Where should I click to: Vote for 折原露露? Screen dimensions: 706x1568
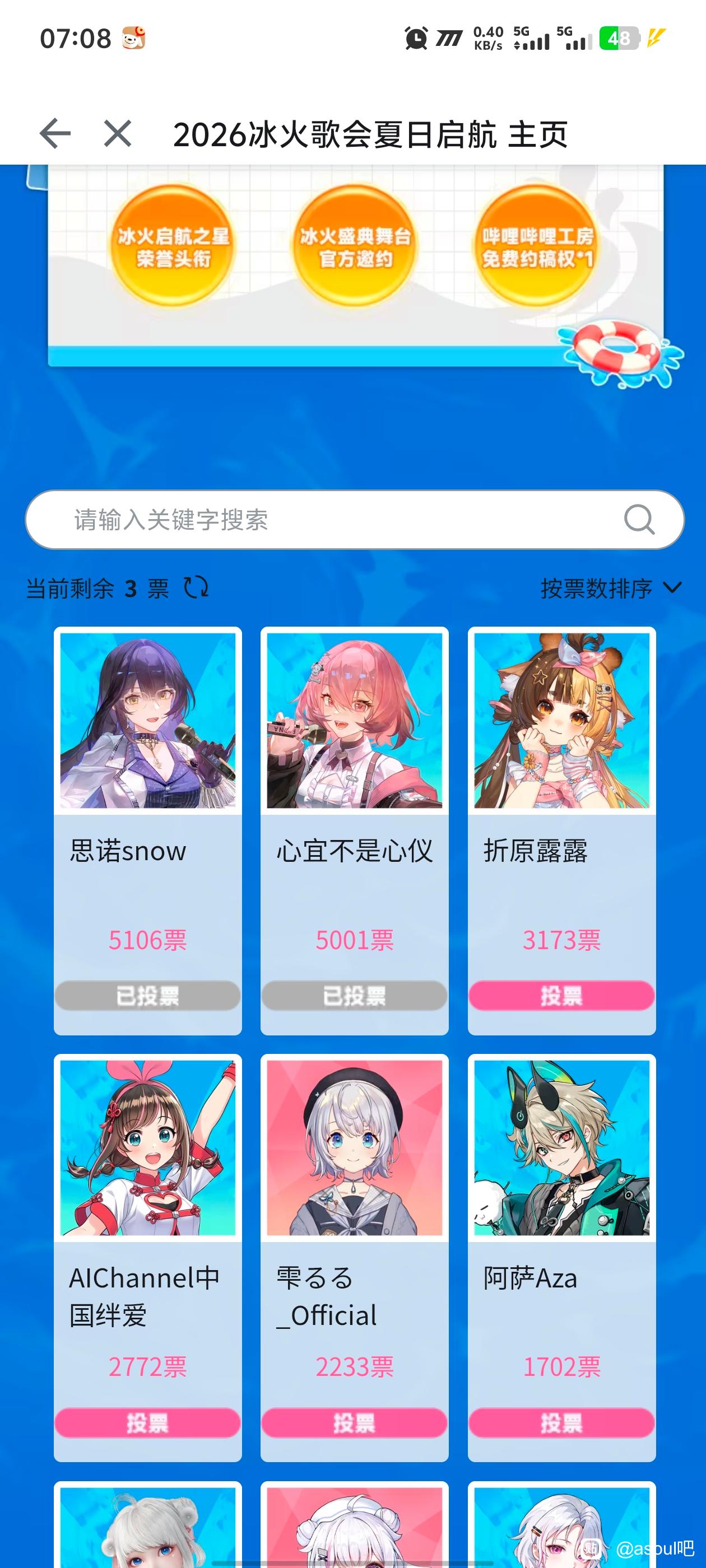pyautogui.click(x=561, y=996)
